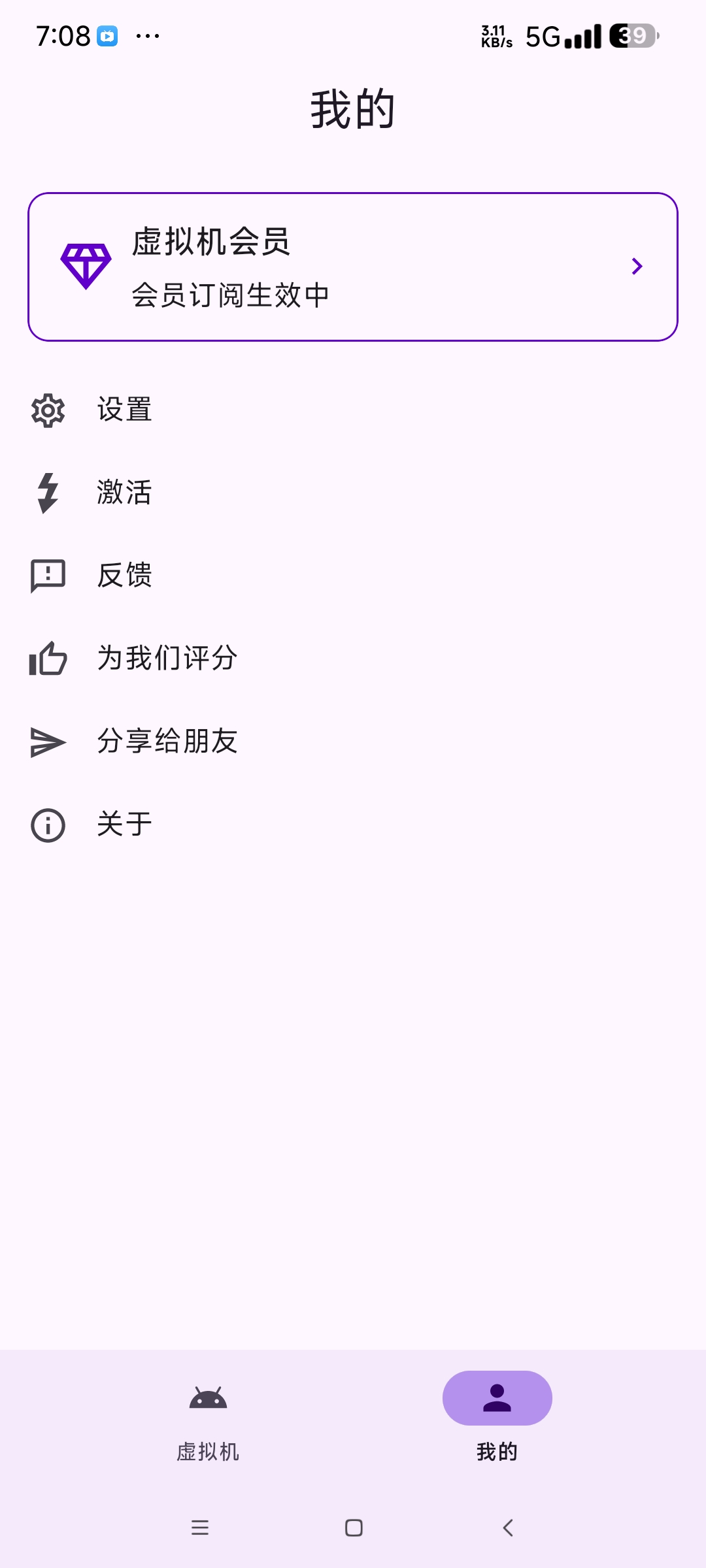Click 分享给朋友 to share the app
This screenshot has height=1568, width=706.
(x=167, y=741)
